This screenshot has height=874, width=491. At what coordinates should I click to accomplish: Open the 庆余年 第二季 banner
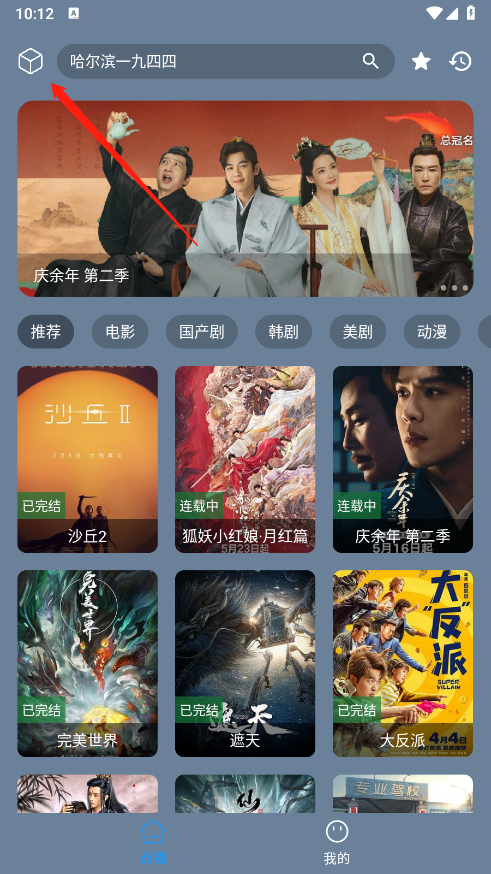[x=245, y=199]
